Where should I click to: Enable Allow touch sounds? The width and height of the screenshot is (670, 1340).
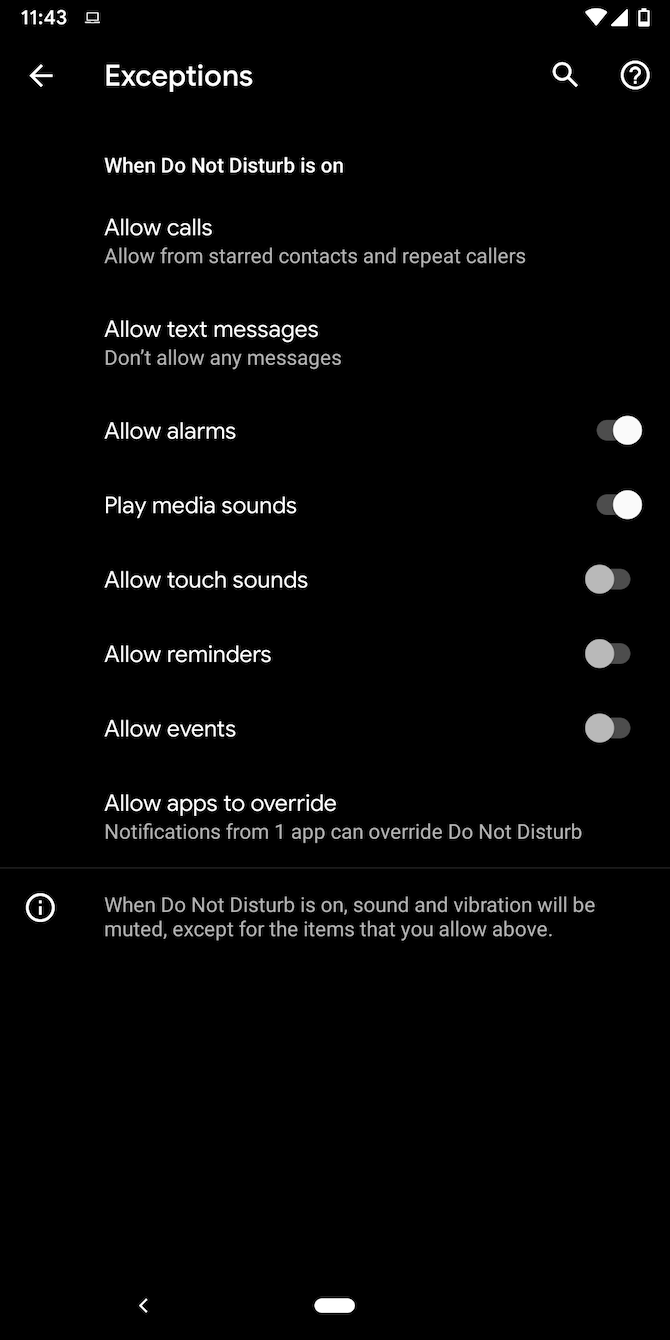tap(608, 580)
